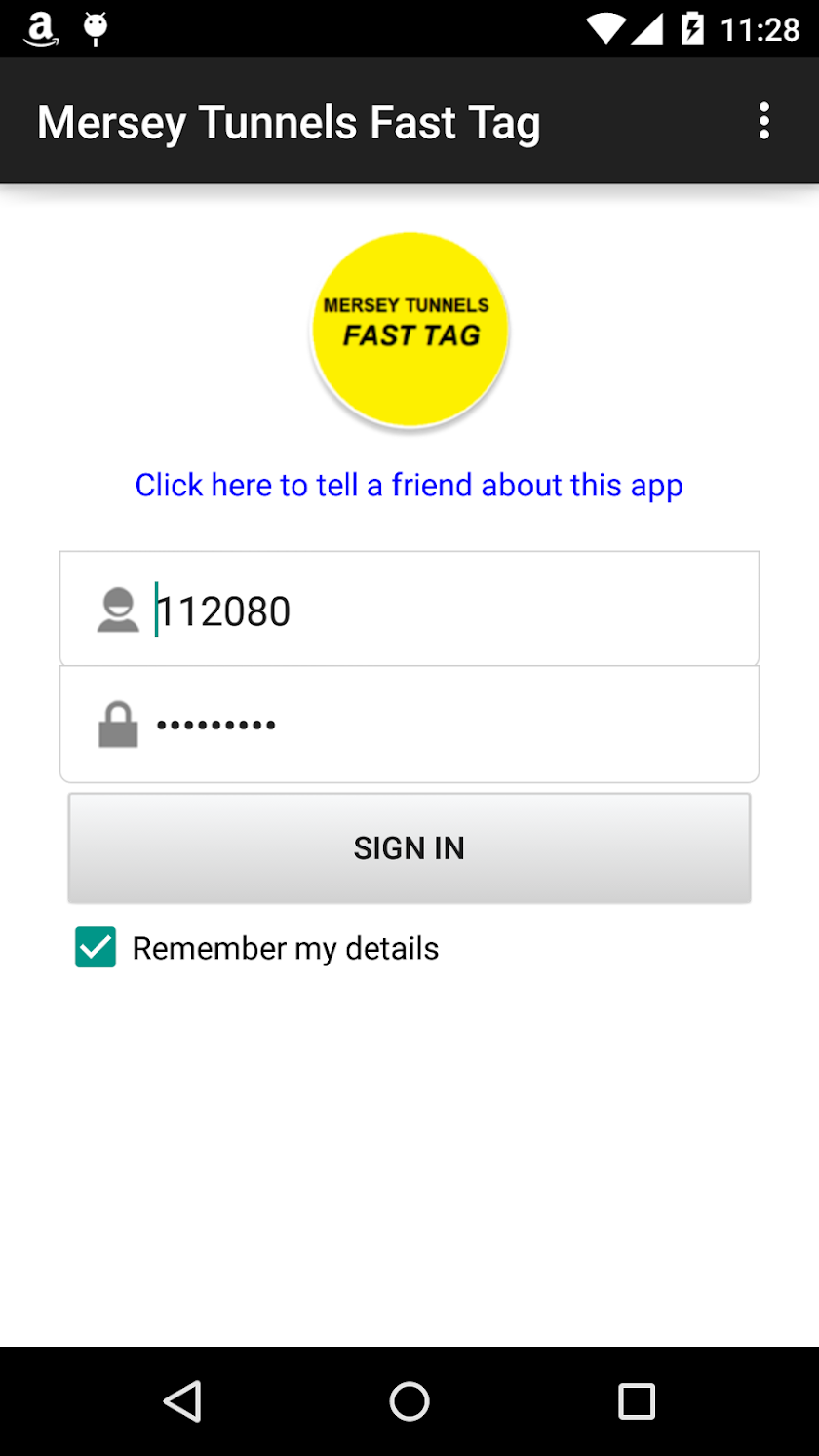Go back using the navigation bar
This screenshot has width=819, height=1456.
tap(182, 1401)
